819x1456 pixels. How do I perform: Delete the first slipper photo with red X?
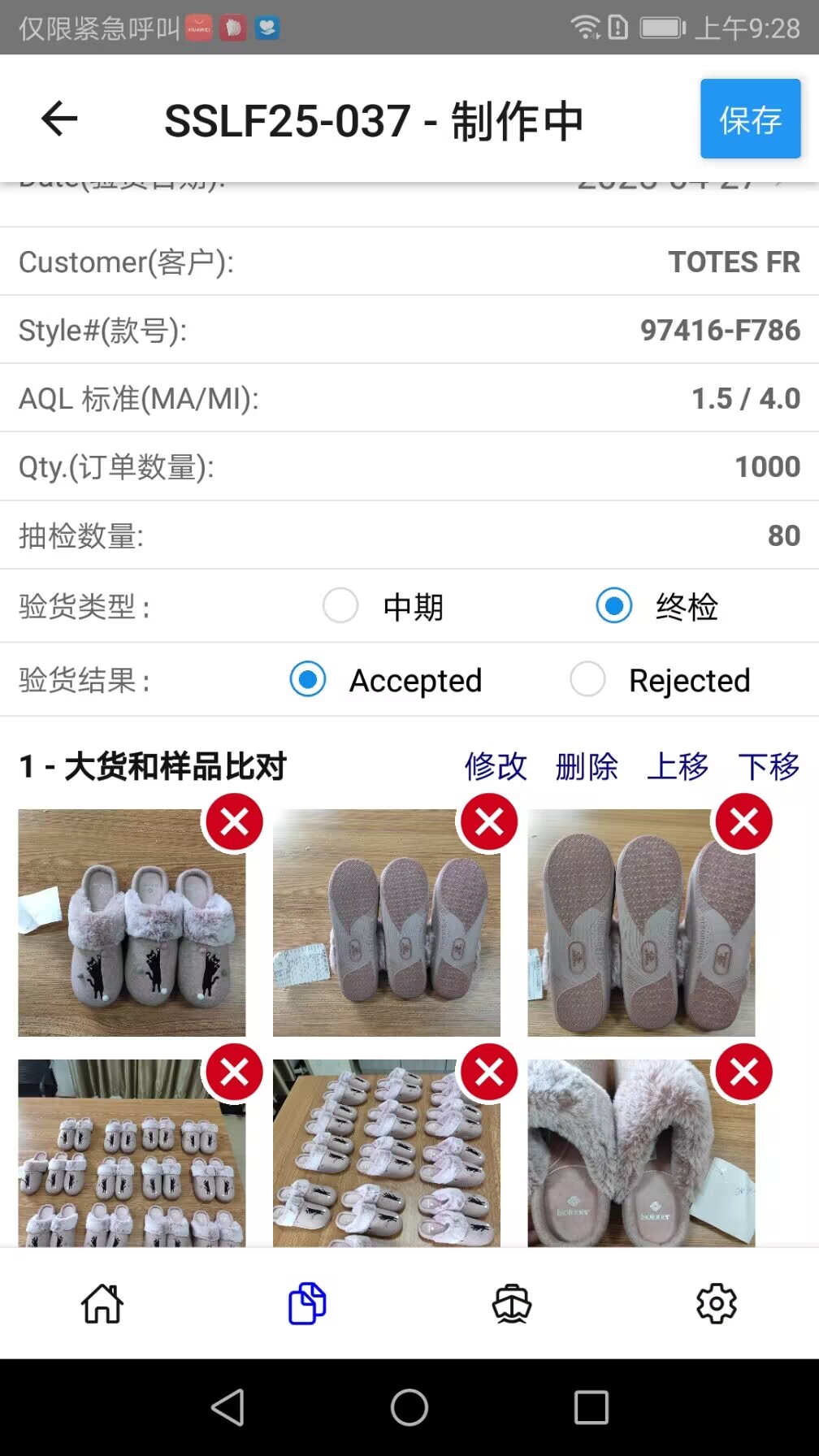[x=233, y=821]
